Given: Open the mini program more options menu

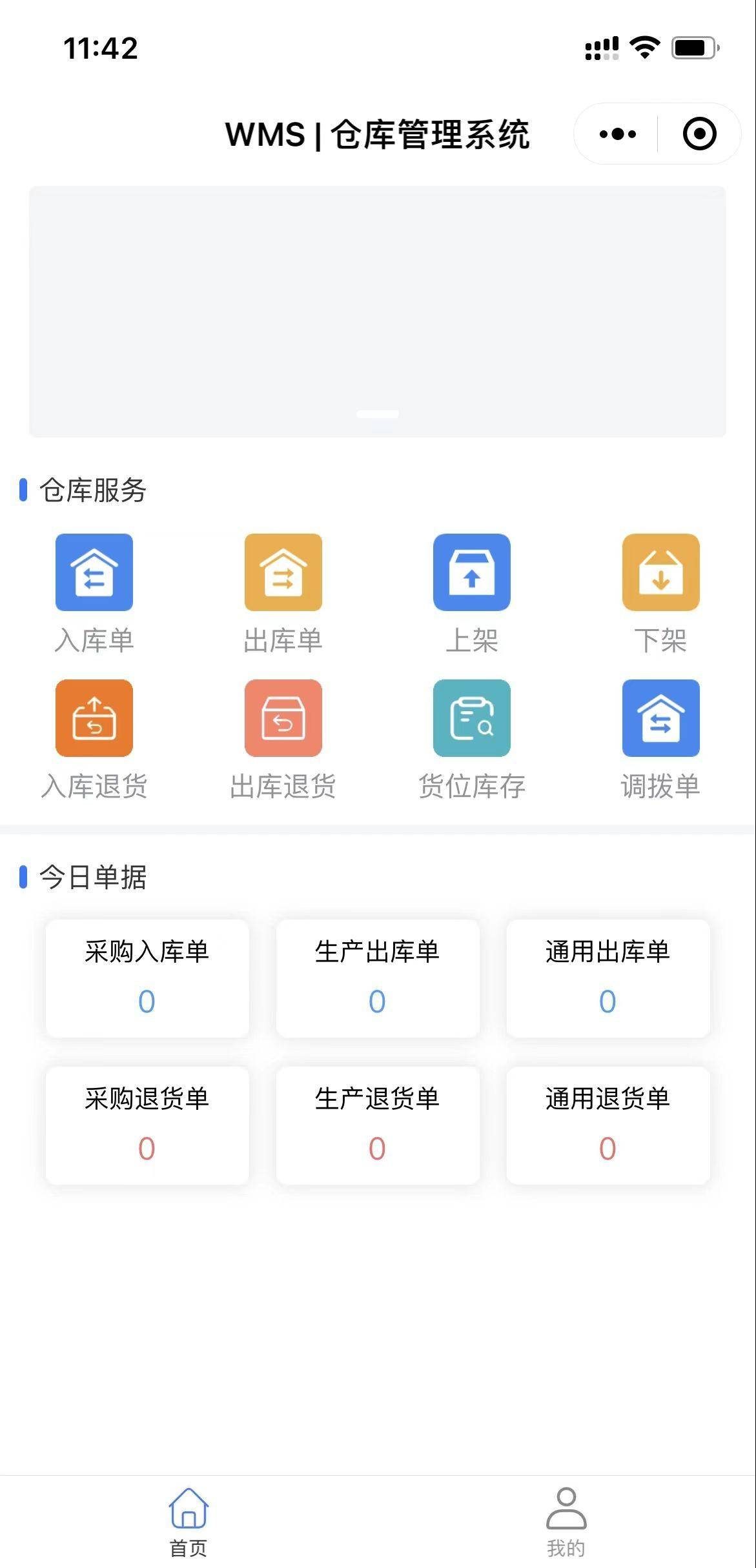Looking at the screenshot, I should [x=617, y=134].
